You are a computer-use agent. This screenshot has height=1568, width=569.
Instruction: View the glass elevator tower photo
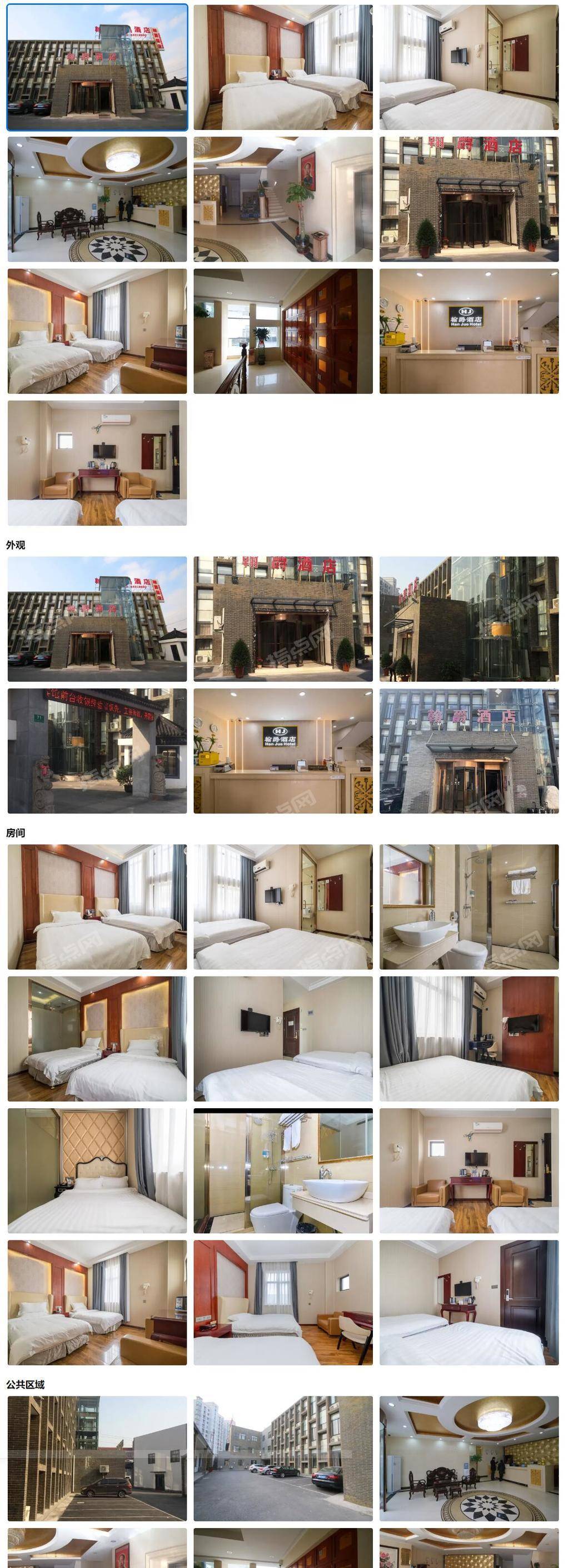click(468, 619)
